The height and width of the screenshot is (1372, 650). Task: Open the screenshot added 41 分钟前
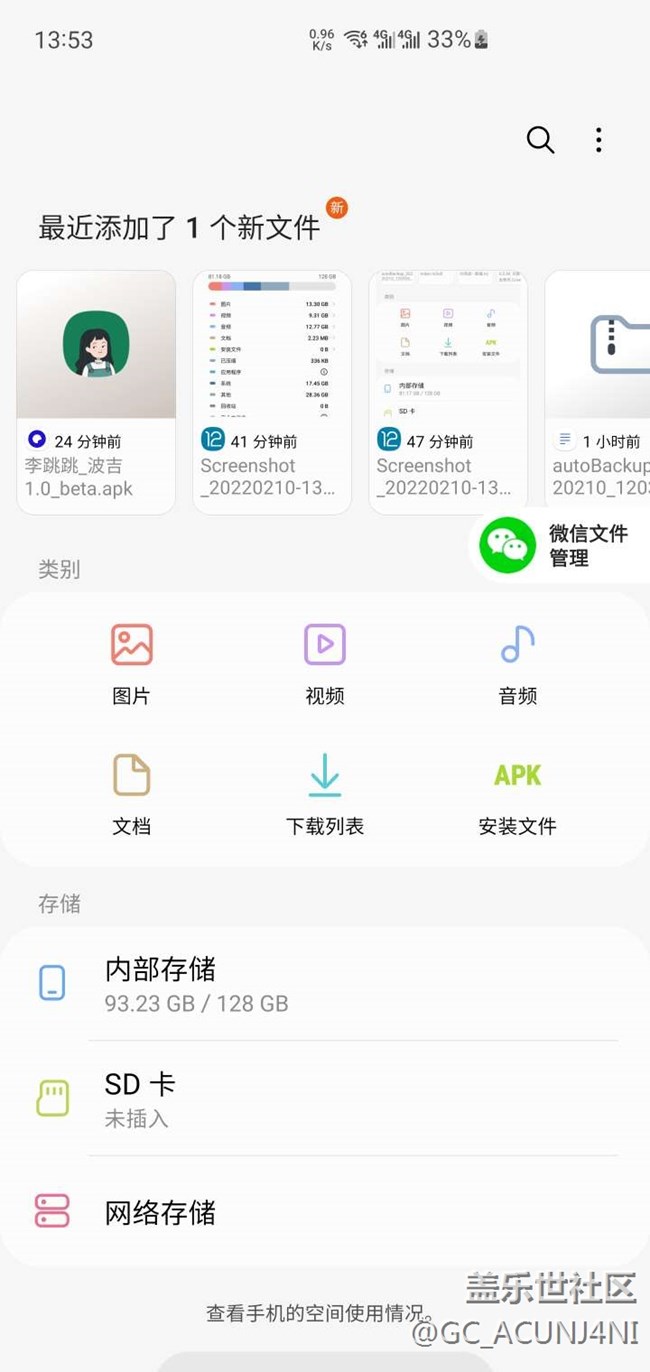click(272, 392)
